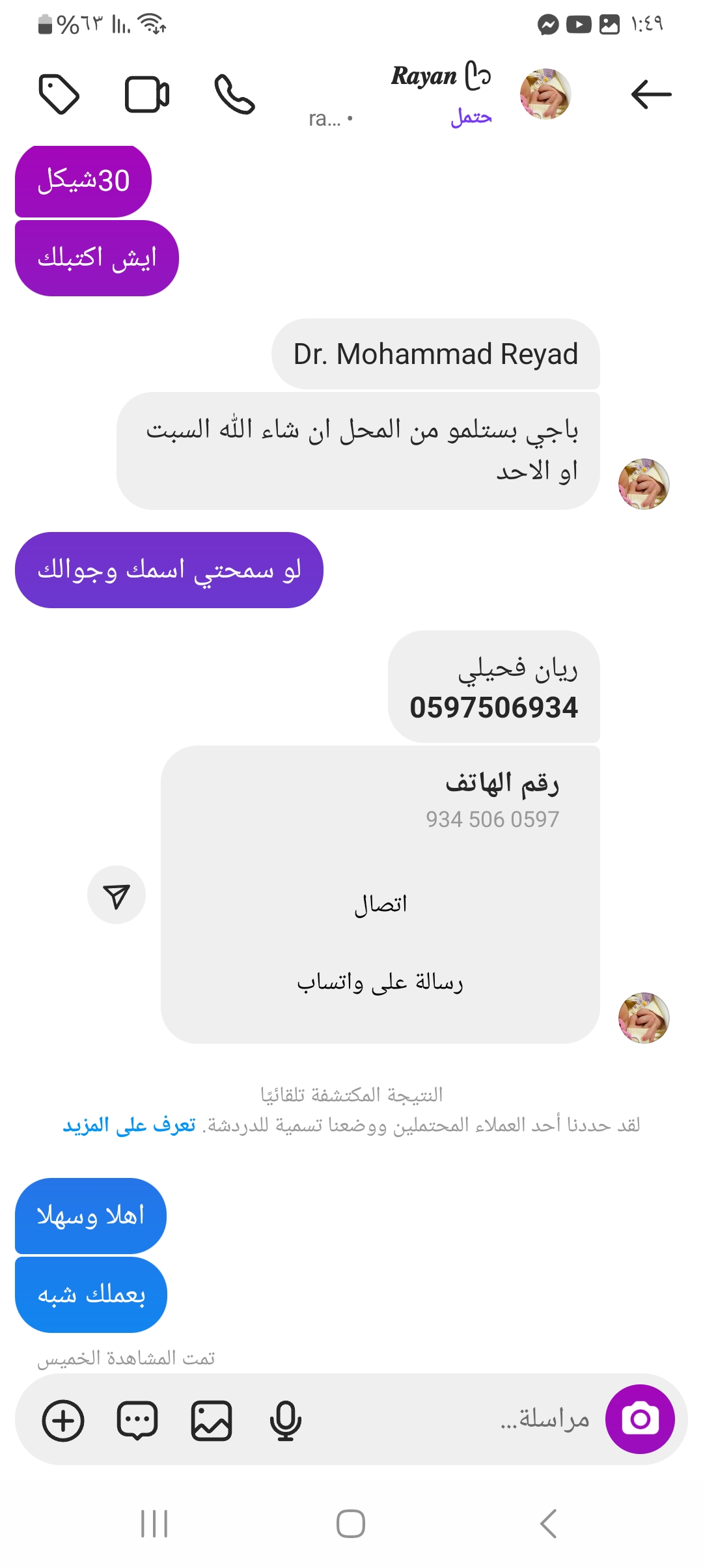Screen dimensions: 703x1568
Task: Choose رسالة على واتساب option
Action: coord(380,982)
